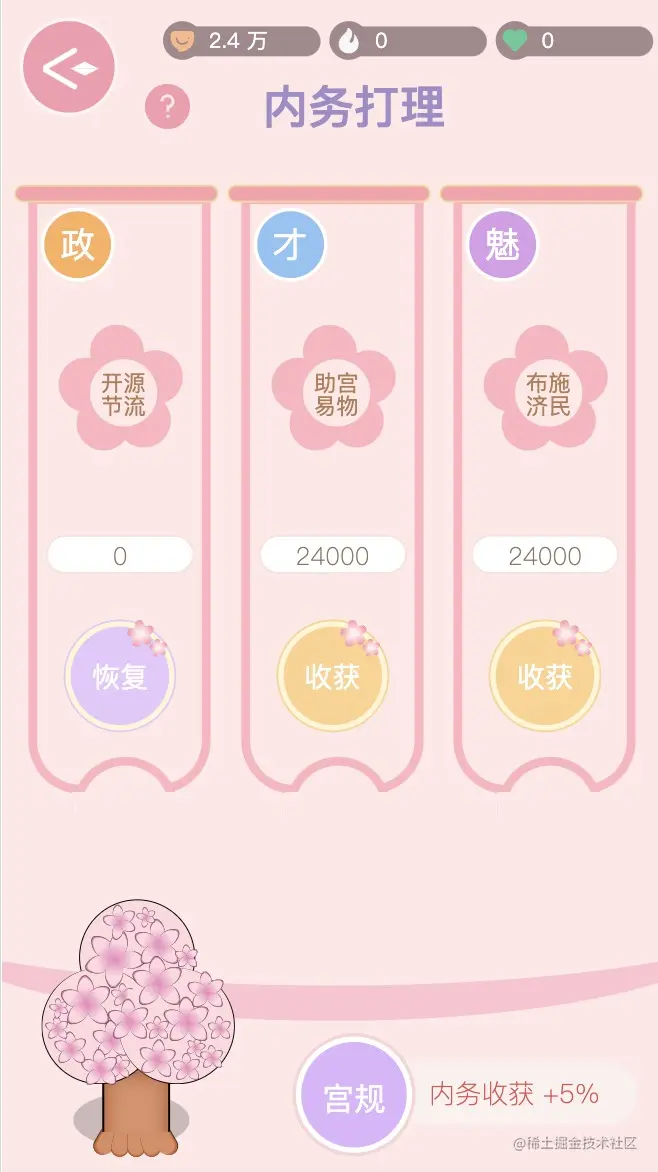Go back using the pink arrow button
The image size is (658, 1172).
click(69, 68)
